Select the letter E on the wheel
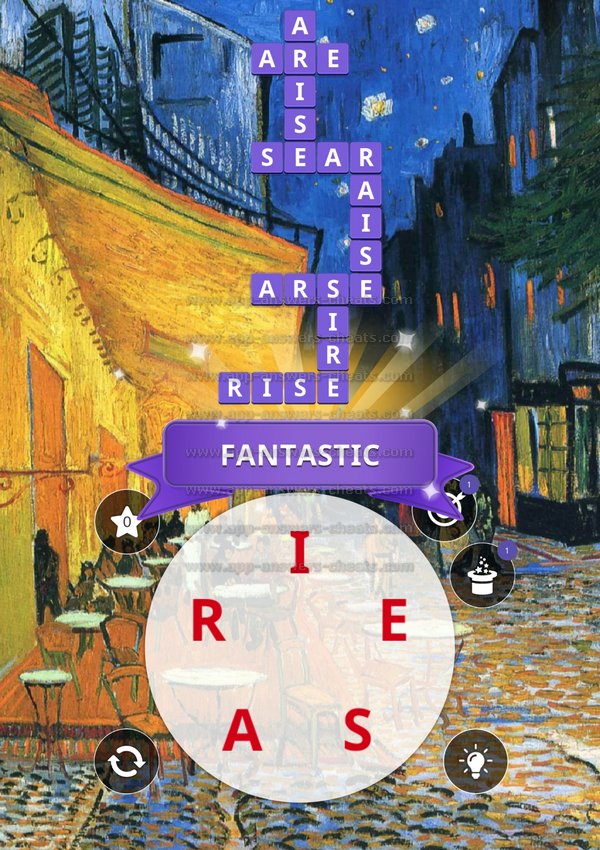 click(395, 623)
